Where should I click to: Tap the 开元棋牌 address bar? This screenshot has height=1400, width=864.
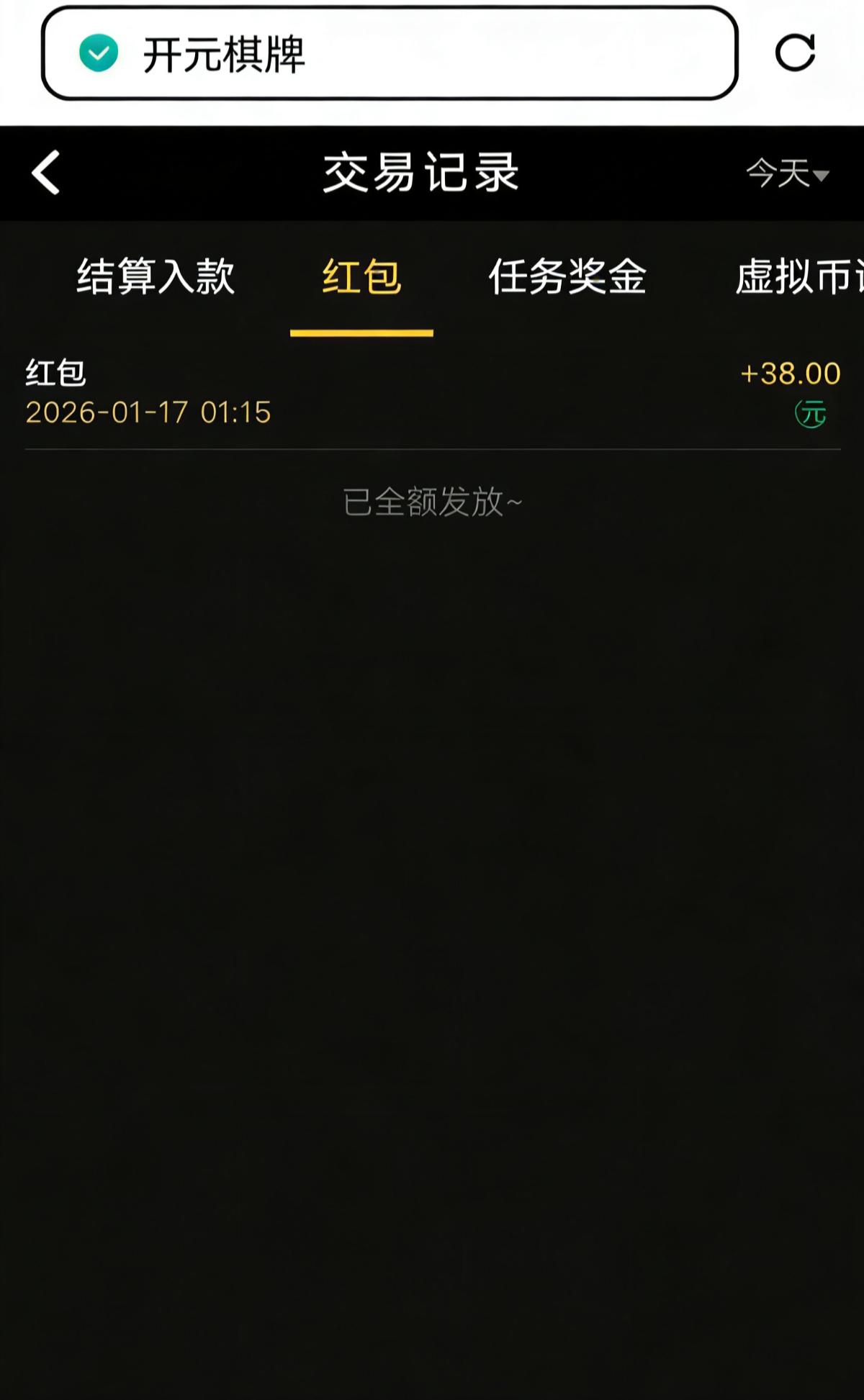tap(389, 53)
